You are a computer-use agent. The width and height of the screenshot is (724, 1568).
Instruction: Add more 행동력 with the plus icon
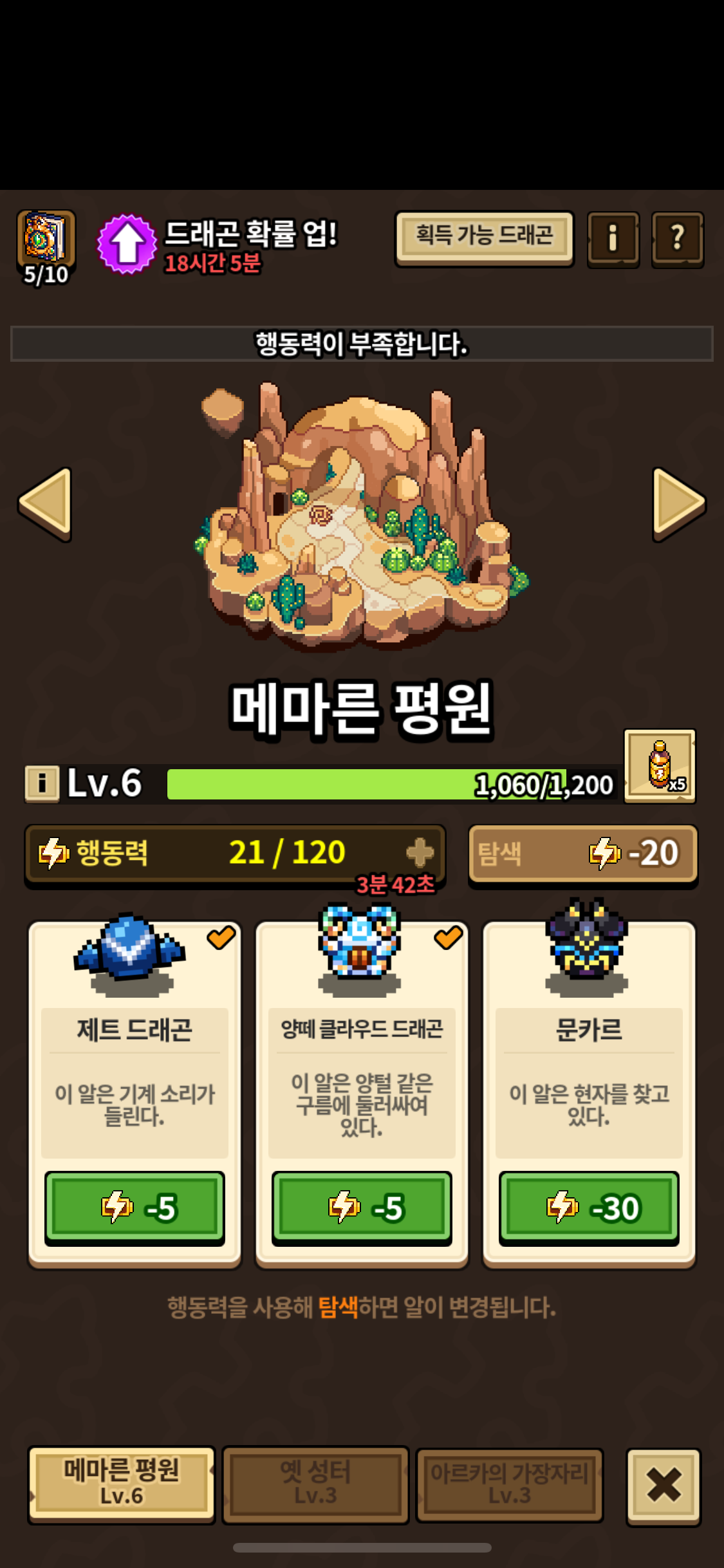pyautogui.click(x=420, y=852)
